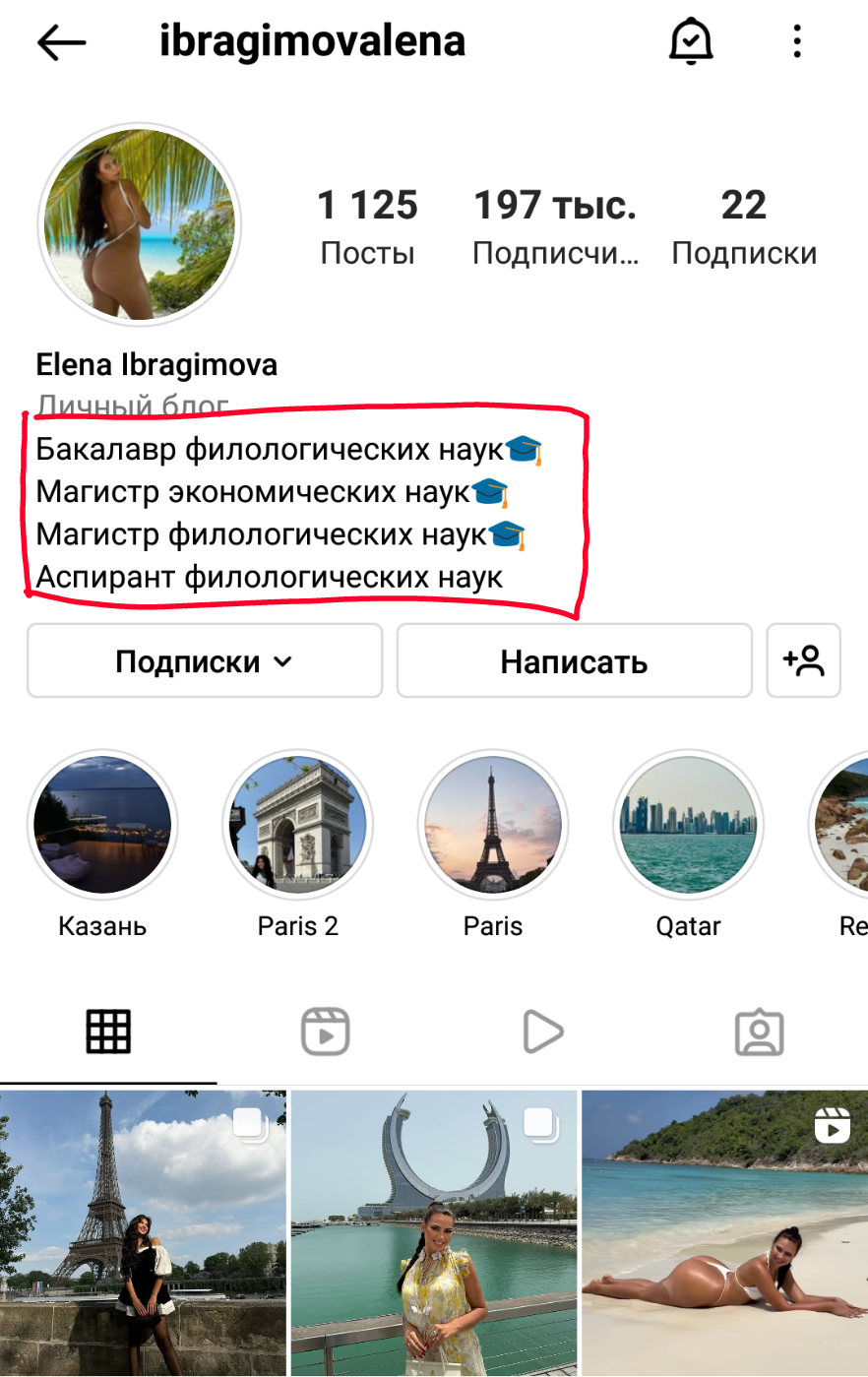This screenshot has height=1377, width=868.
Task: Switch to the tagged photos tab
Action: point(760,1032)
